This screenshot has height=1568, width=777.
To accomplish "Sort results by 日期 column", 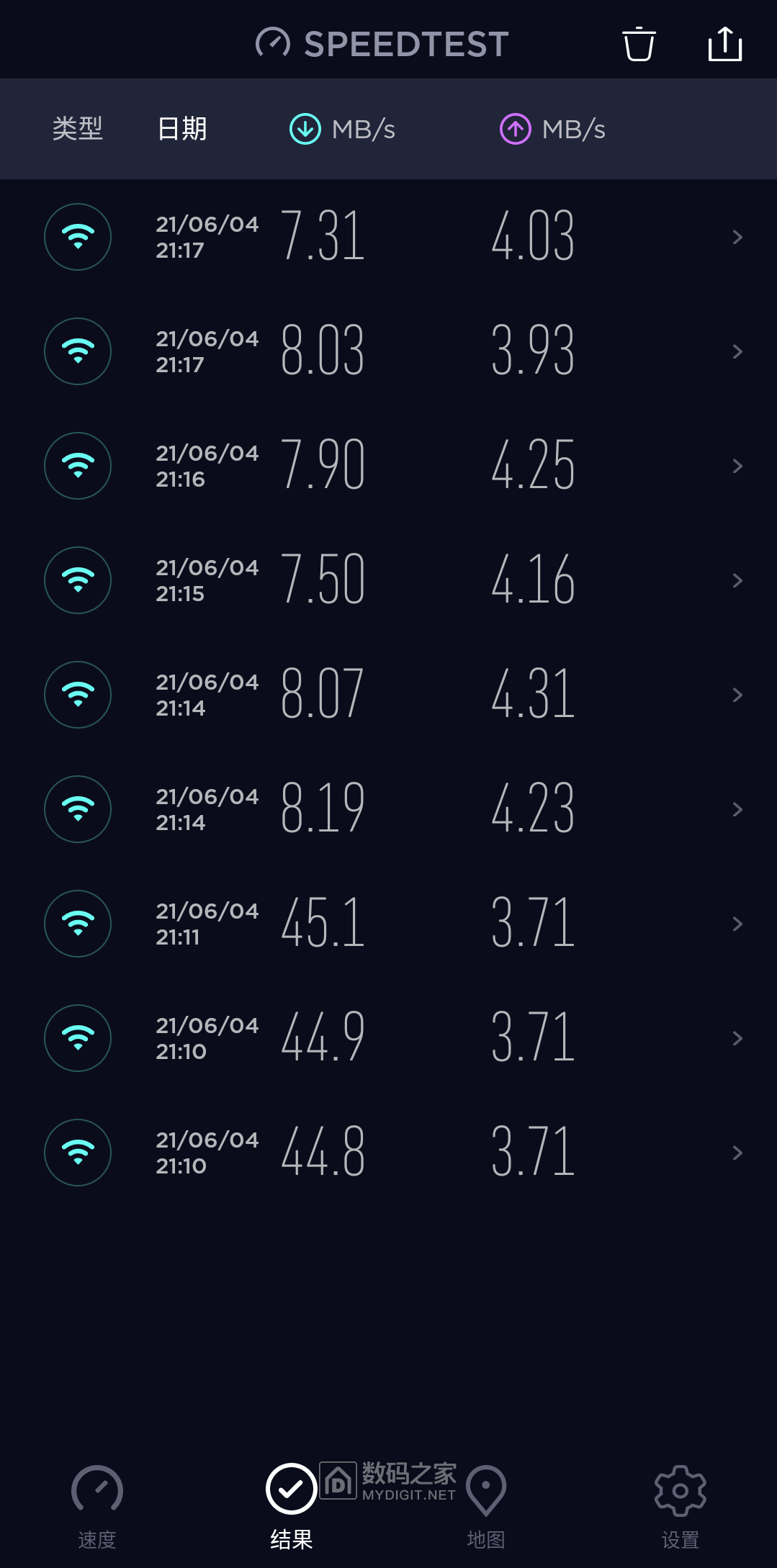I will 182,130.
